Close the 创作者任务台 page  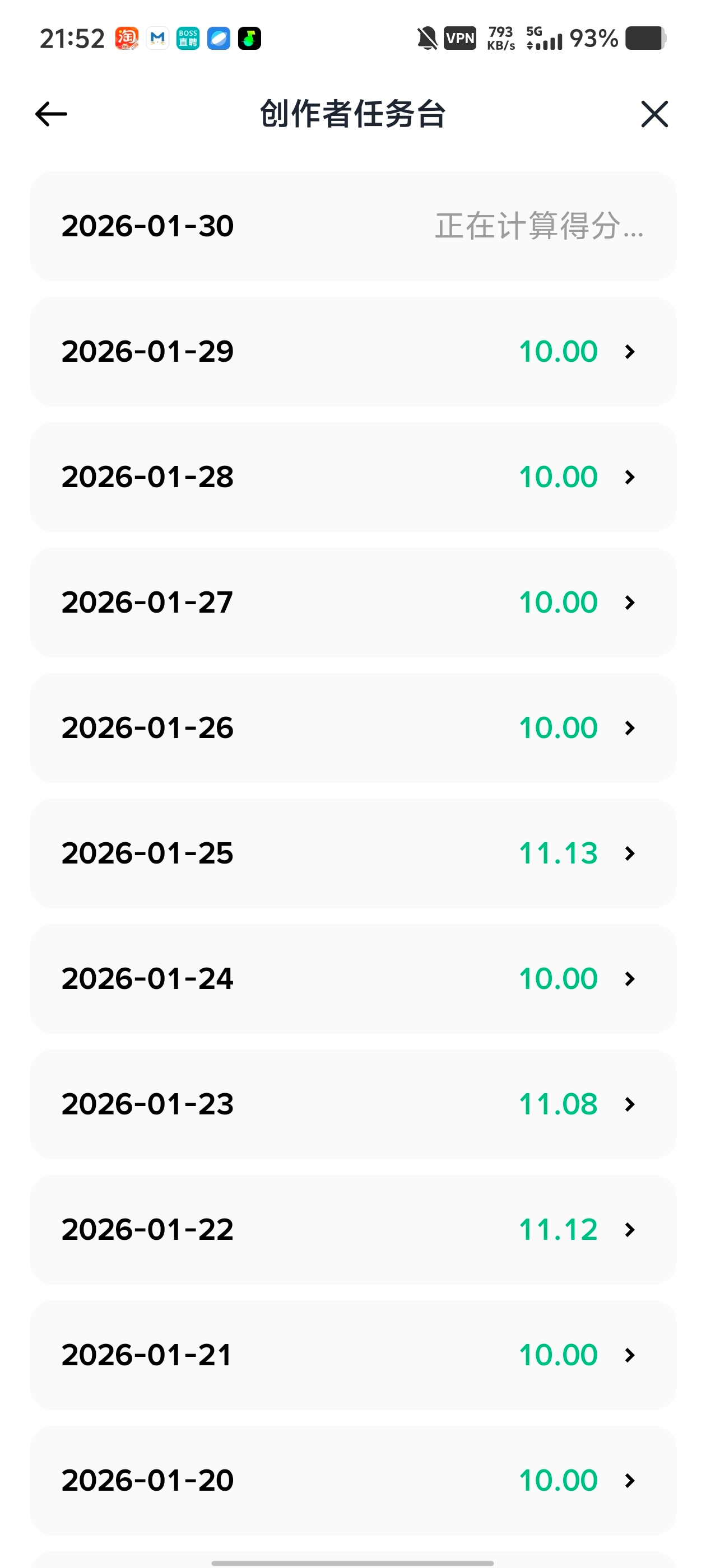tap(654, 114)
